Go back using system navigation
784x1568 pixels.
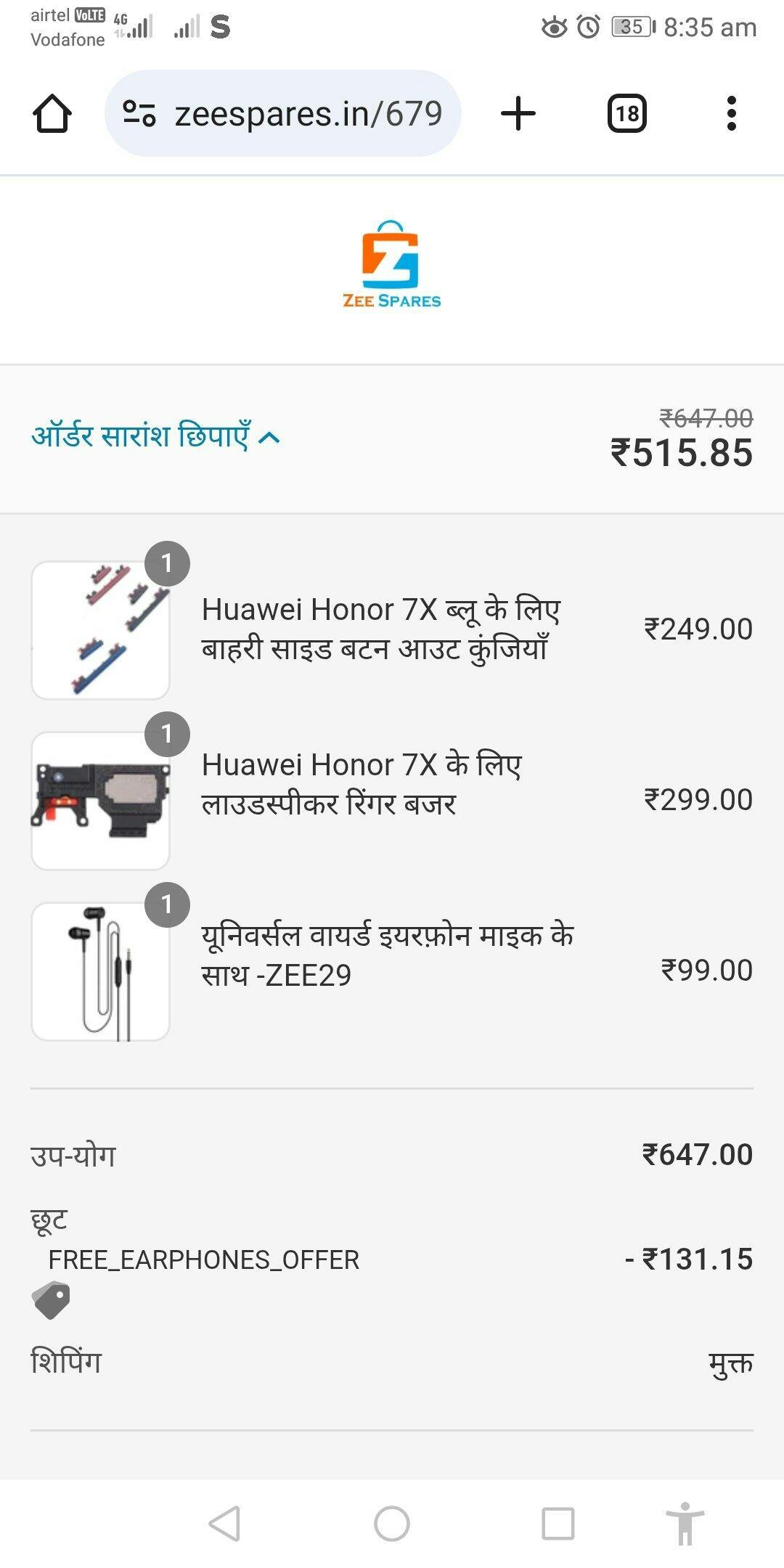point(224,1523)
